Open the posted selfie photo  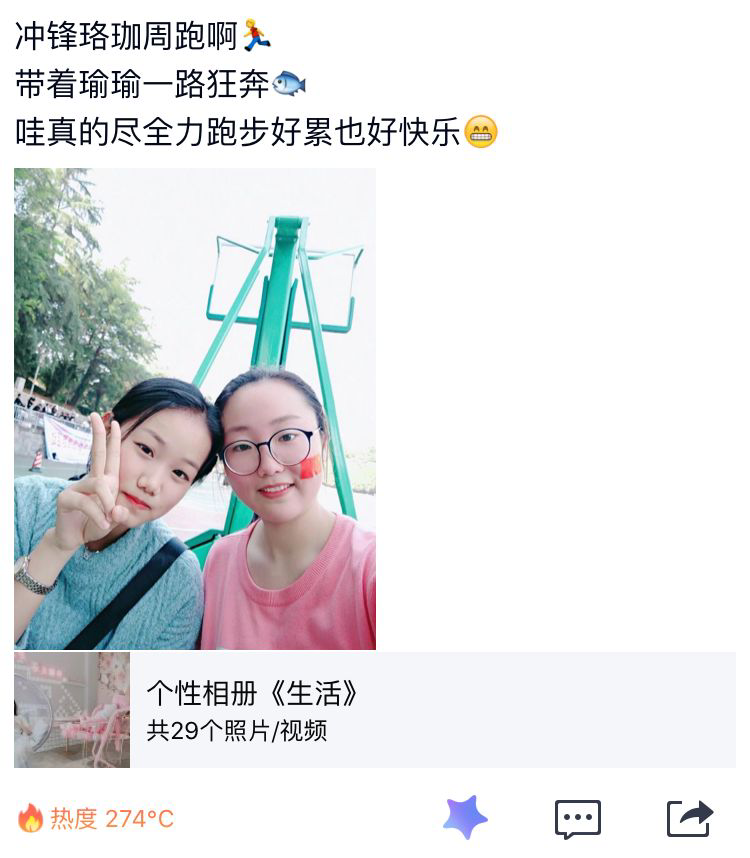[195, 409]
